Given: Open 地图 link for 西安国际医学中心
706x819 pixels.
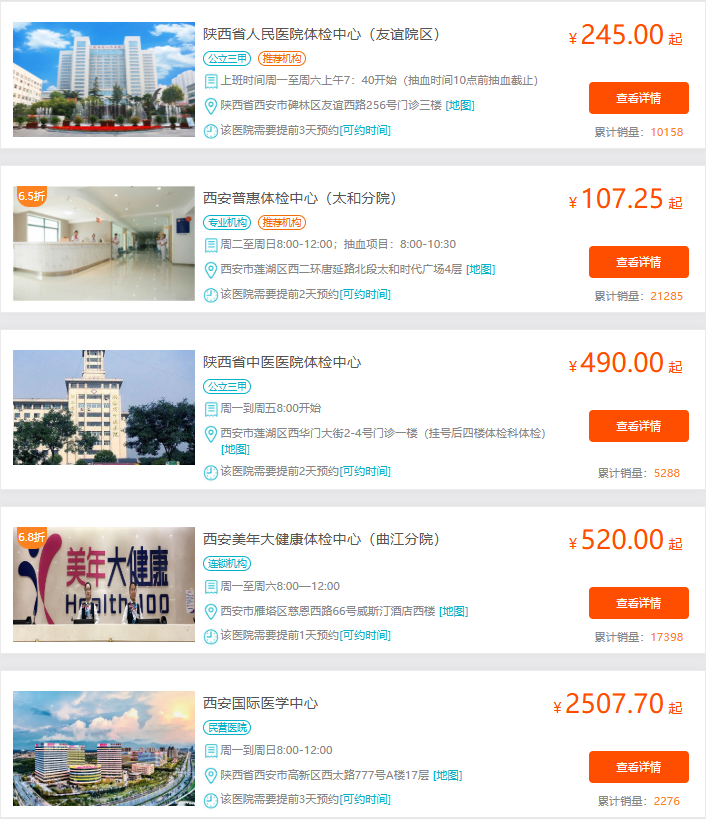Looking at the screenshot, I should pyautogui.click(x=448, y=775).
